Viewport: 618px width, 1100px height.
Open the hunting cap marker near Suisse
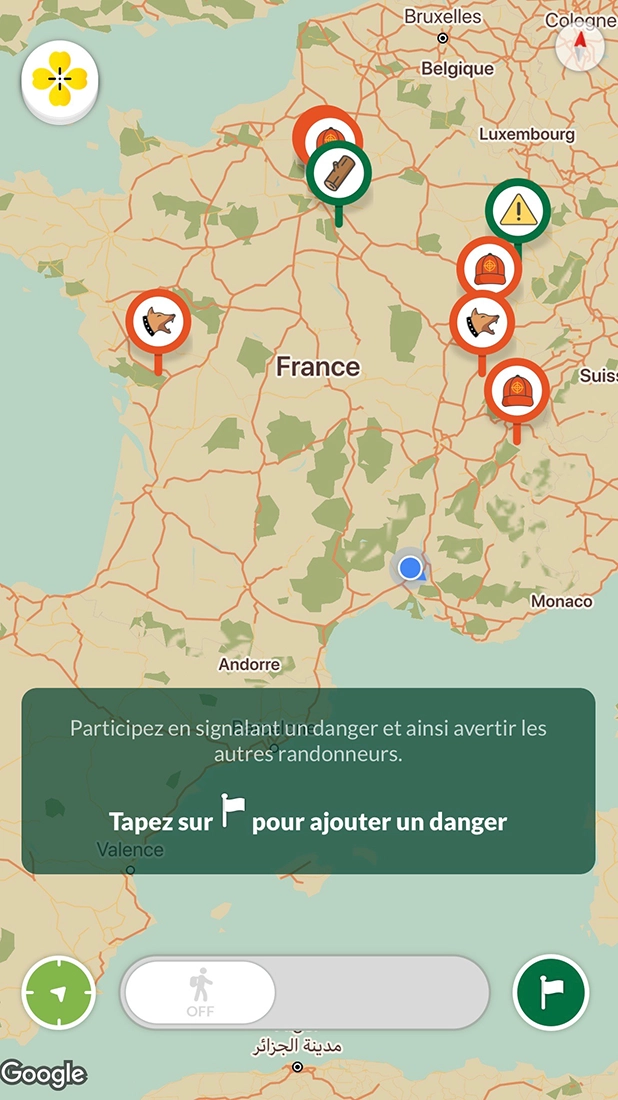(517, 390)
